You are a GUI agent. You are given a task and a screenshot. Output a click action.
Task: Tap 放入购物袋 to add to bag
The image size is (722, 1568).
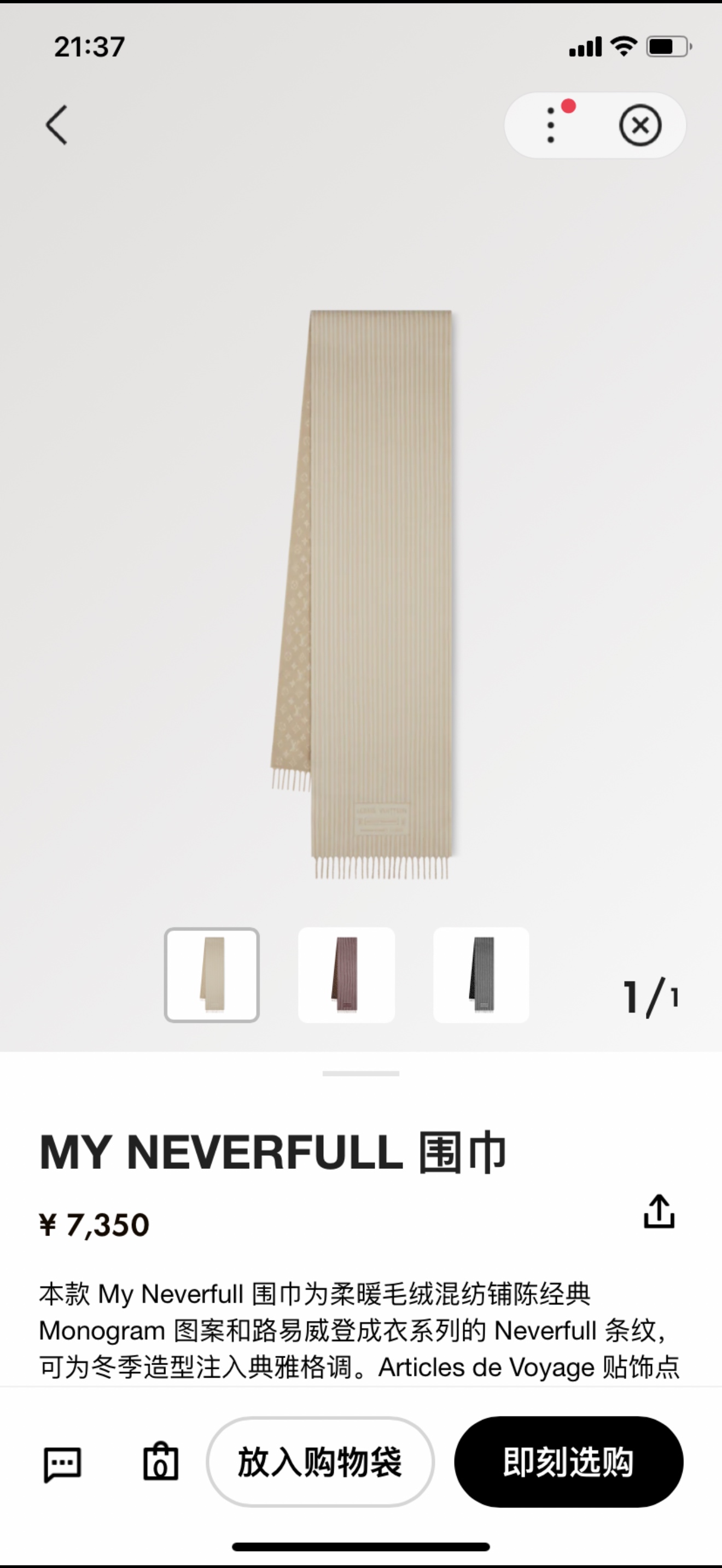(x=320, y=1461)
